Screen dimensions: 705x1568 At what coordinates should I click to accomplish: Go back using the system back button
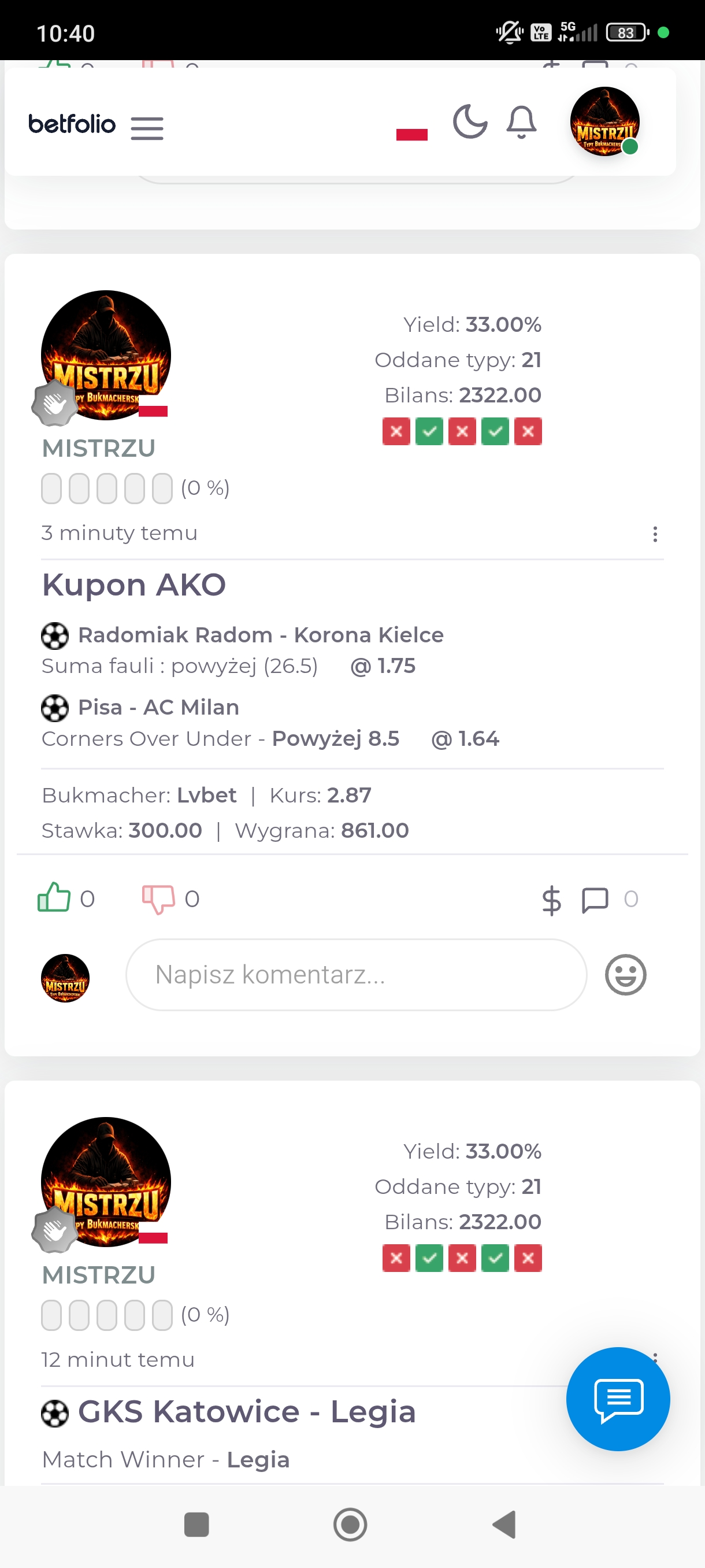(504, 1524)
